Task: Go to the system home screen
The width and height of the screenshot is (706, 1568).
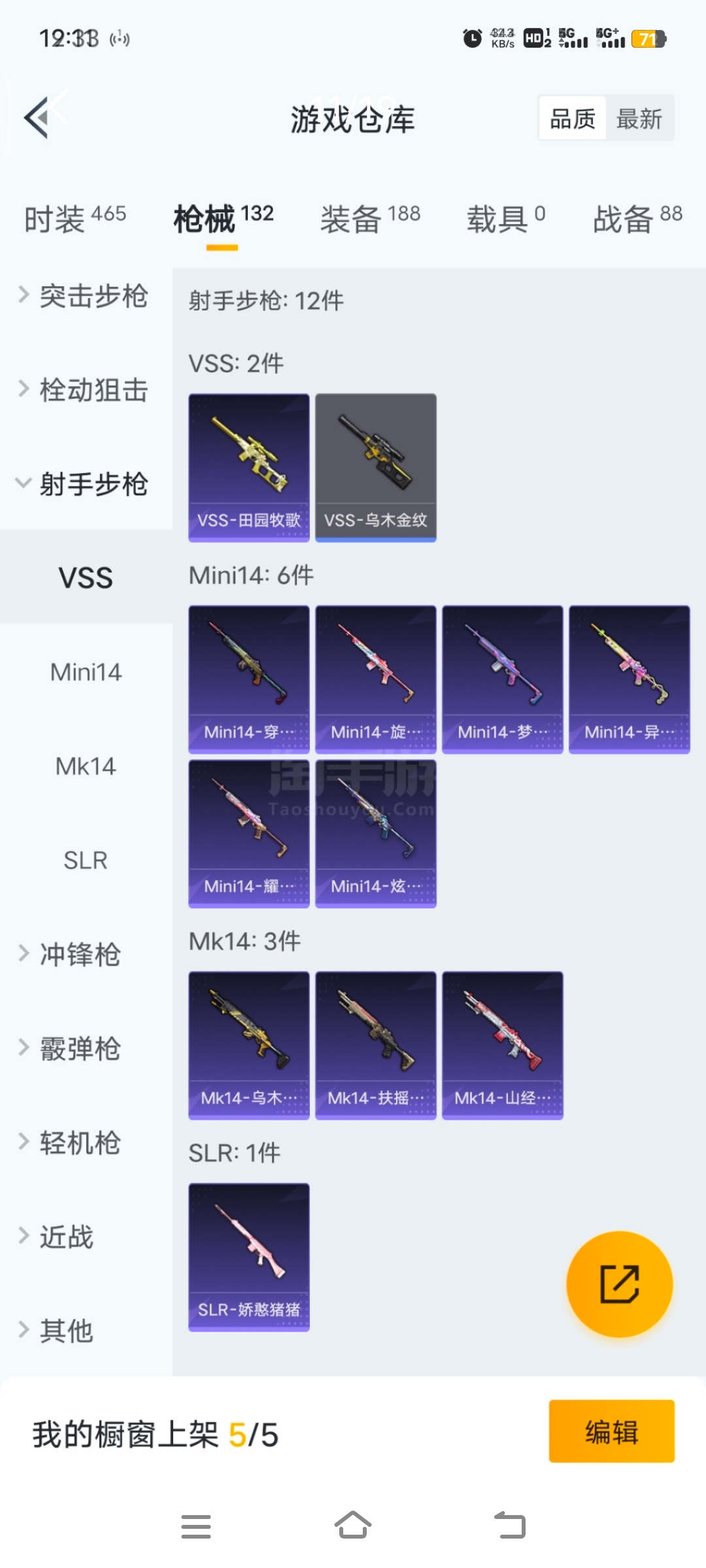Action: point(353,1526)
